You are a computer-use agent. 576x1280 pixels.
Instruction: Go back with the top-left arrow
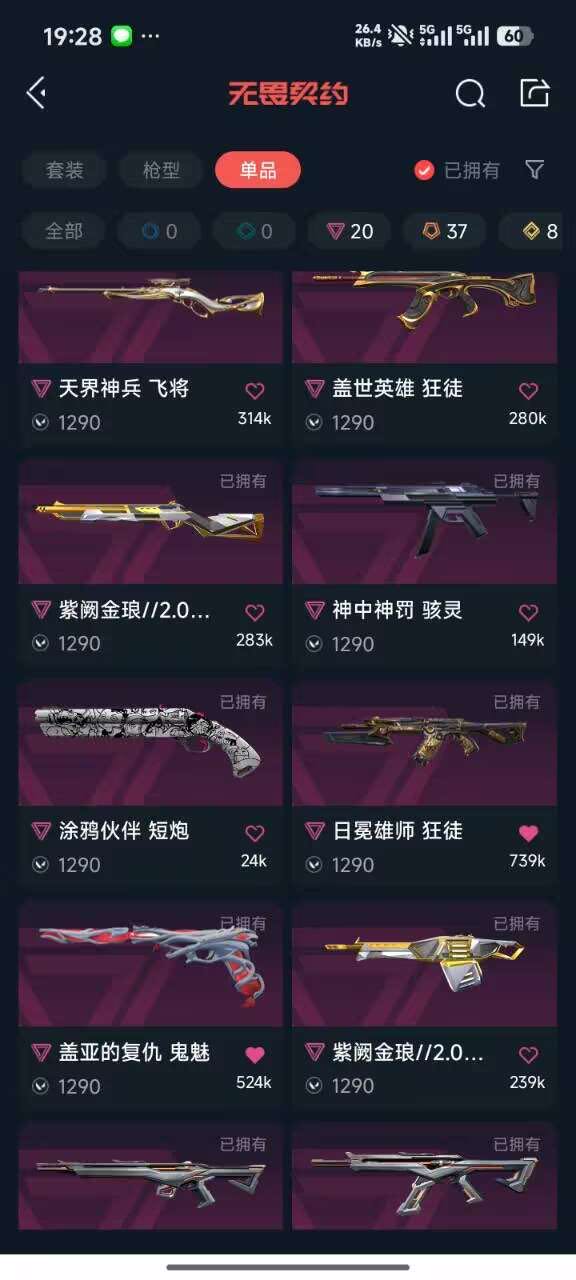click(37, 94)
